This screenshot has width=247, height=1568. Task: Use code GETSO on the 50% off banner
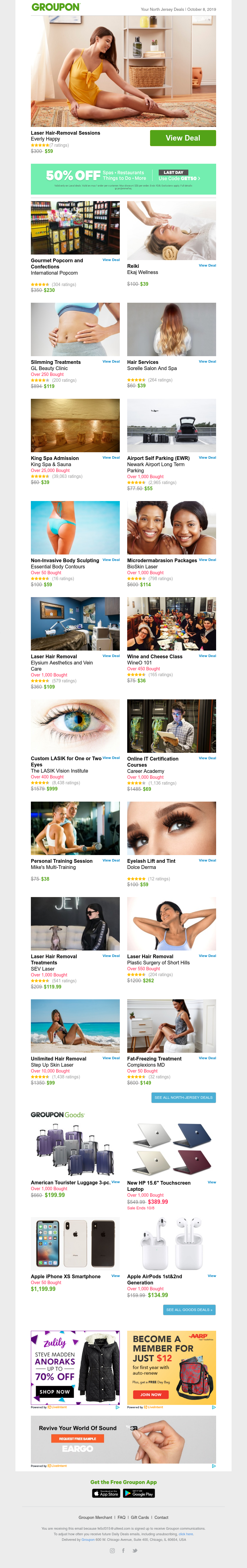(x=179, y=178)
